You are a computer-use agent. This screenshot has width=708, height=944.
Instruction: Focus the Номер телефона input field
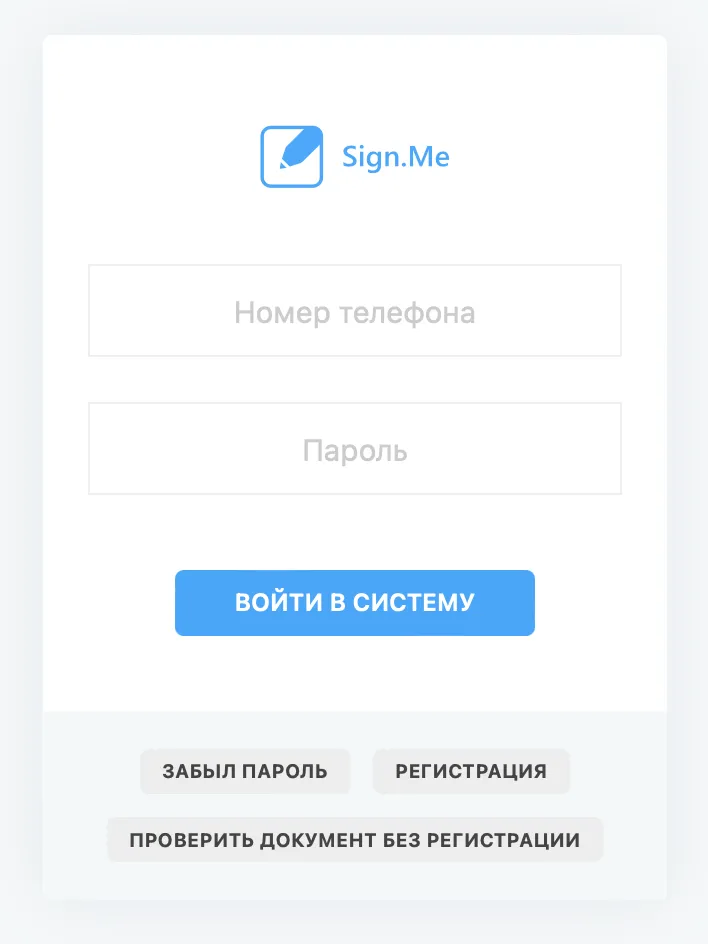[x=354, y=311]
